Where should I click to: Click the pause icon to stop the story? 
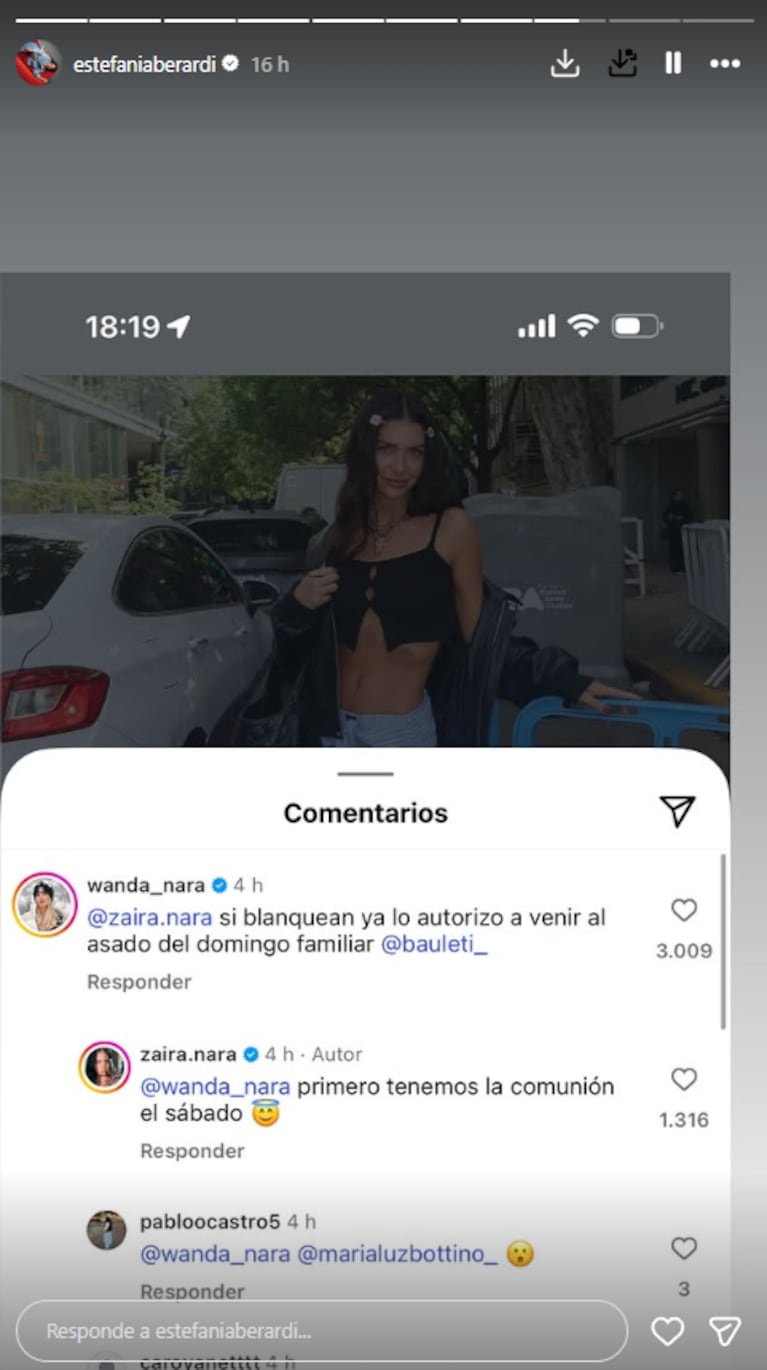672,63
